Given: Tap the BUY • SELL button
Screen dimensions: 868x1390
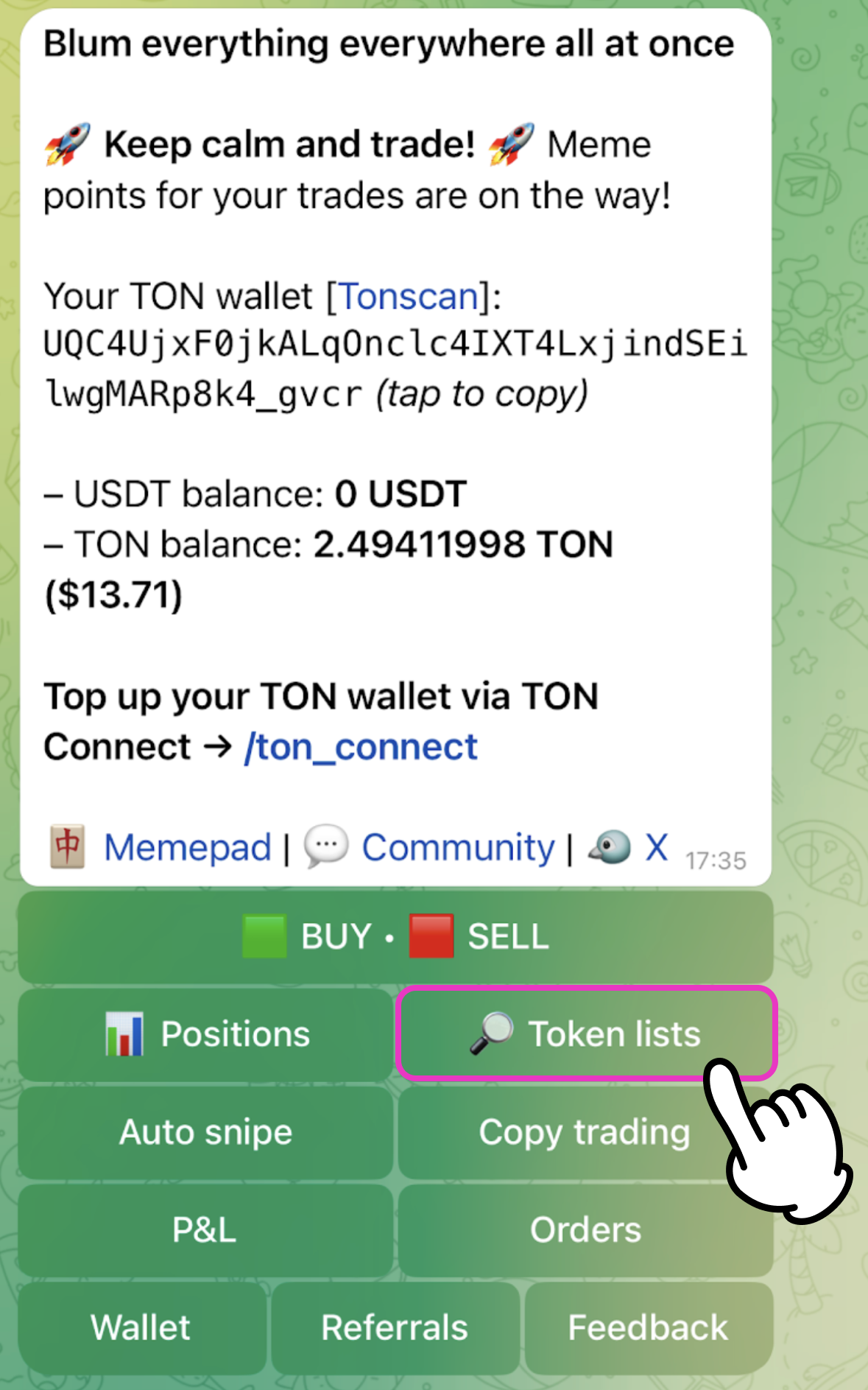Looking at the screenshot, I should (x=395, y=937).
